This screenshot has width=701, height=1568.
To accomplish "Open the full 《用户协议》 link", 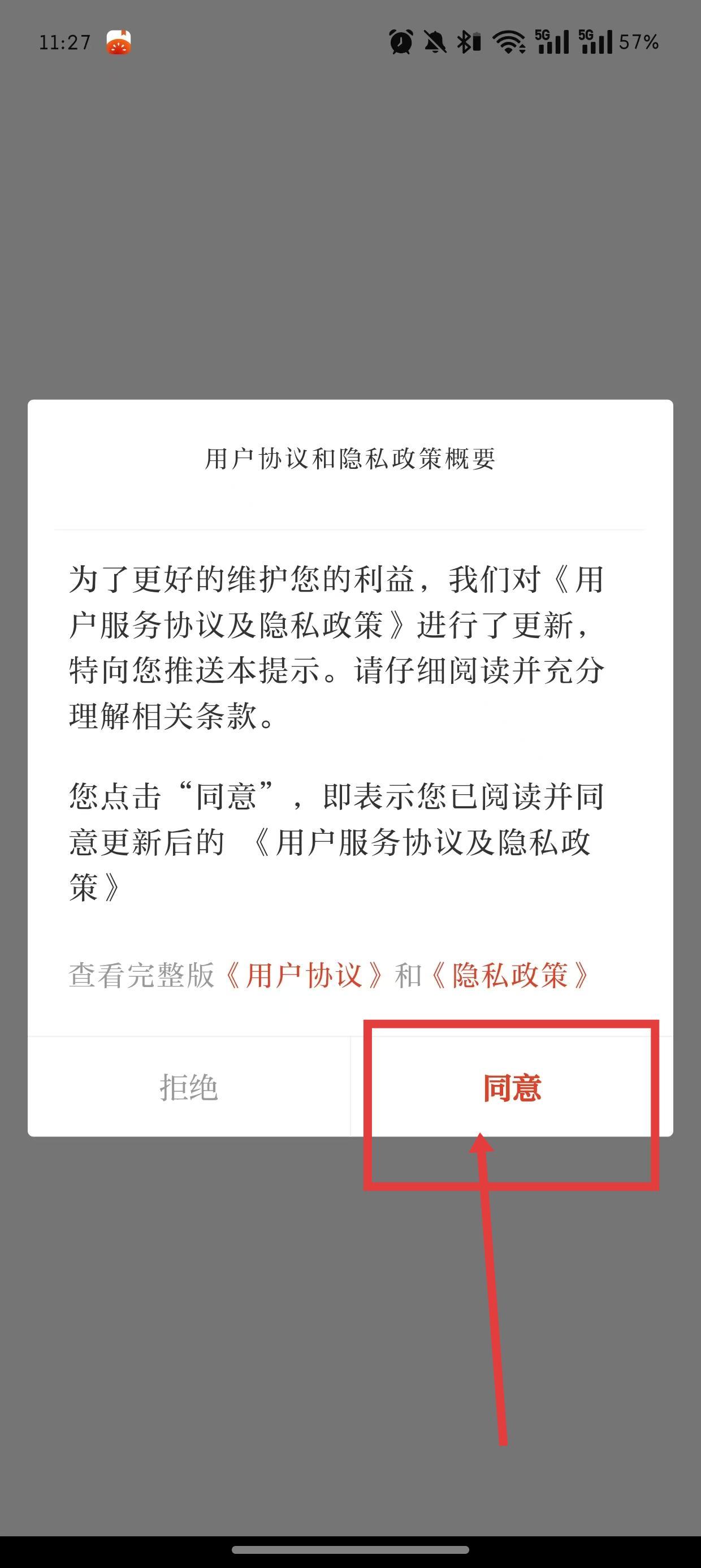I will pos(304,975).
